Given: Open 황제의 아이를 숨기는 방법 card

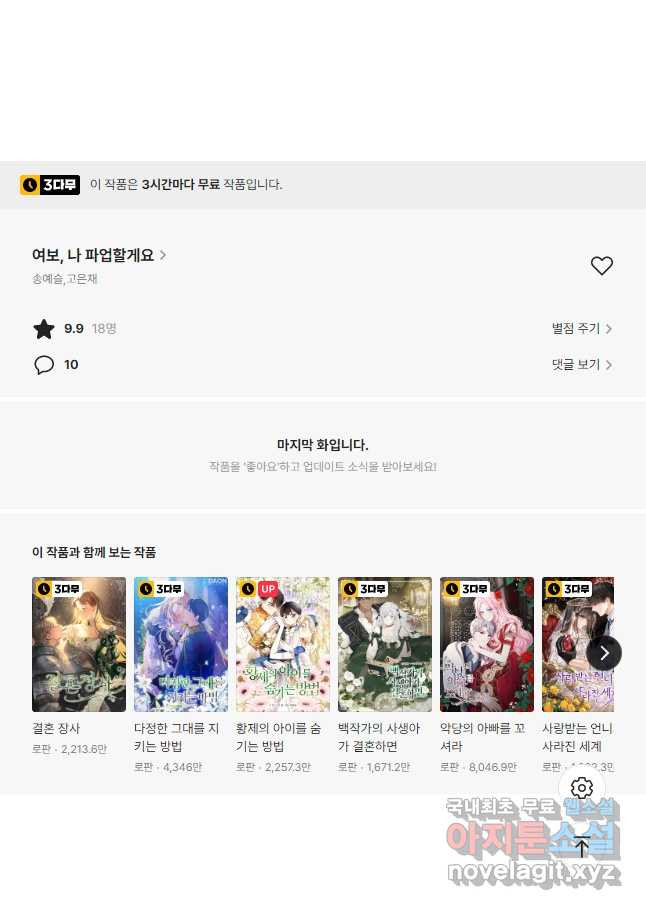Looking at the screenshot, I should (283, 644).
